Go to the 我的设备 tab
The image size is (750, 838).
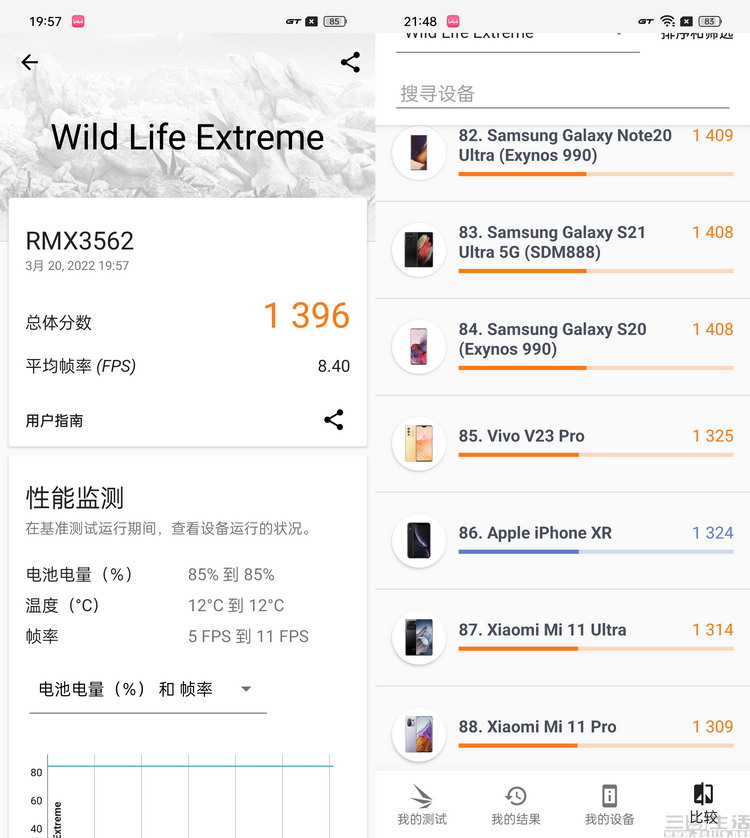[609, 805]
